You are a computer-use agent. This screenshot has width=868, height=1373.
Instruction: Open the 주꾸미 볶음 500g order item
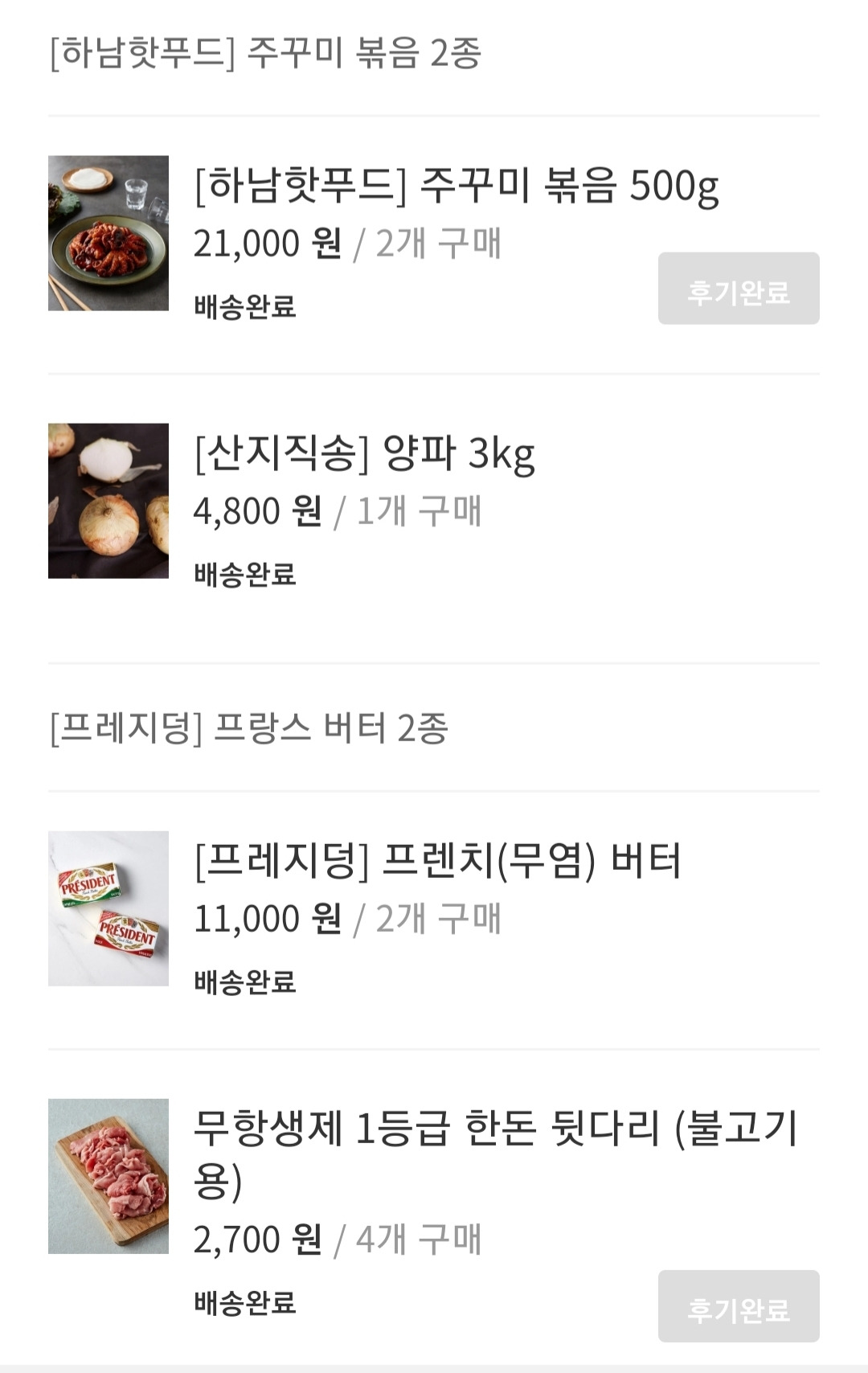457,186
